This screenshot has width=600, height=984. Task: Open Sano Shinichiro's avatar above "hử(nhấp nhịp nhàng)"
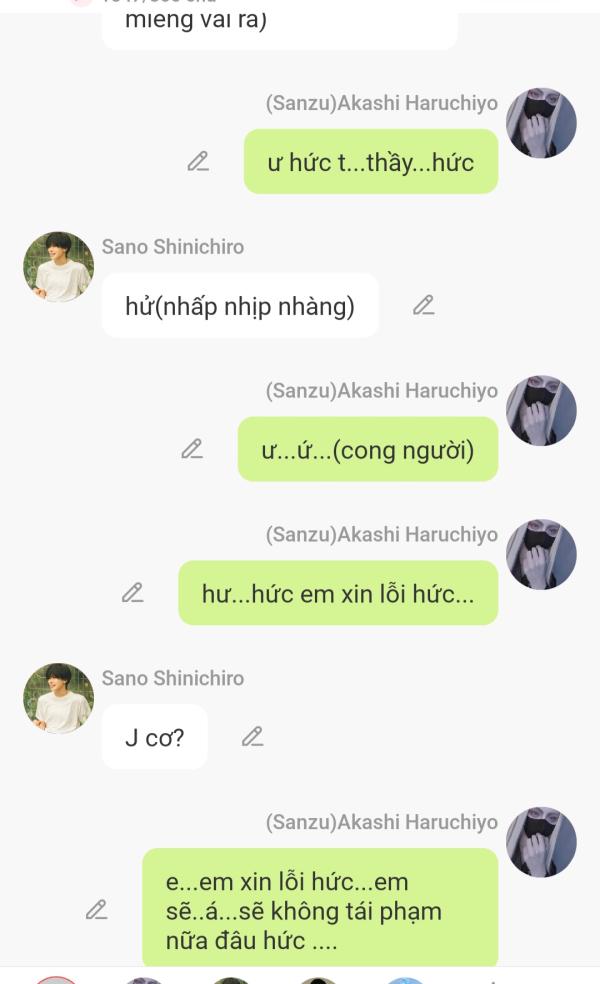tap(58, 267)
